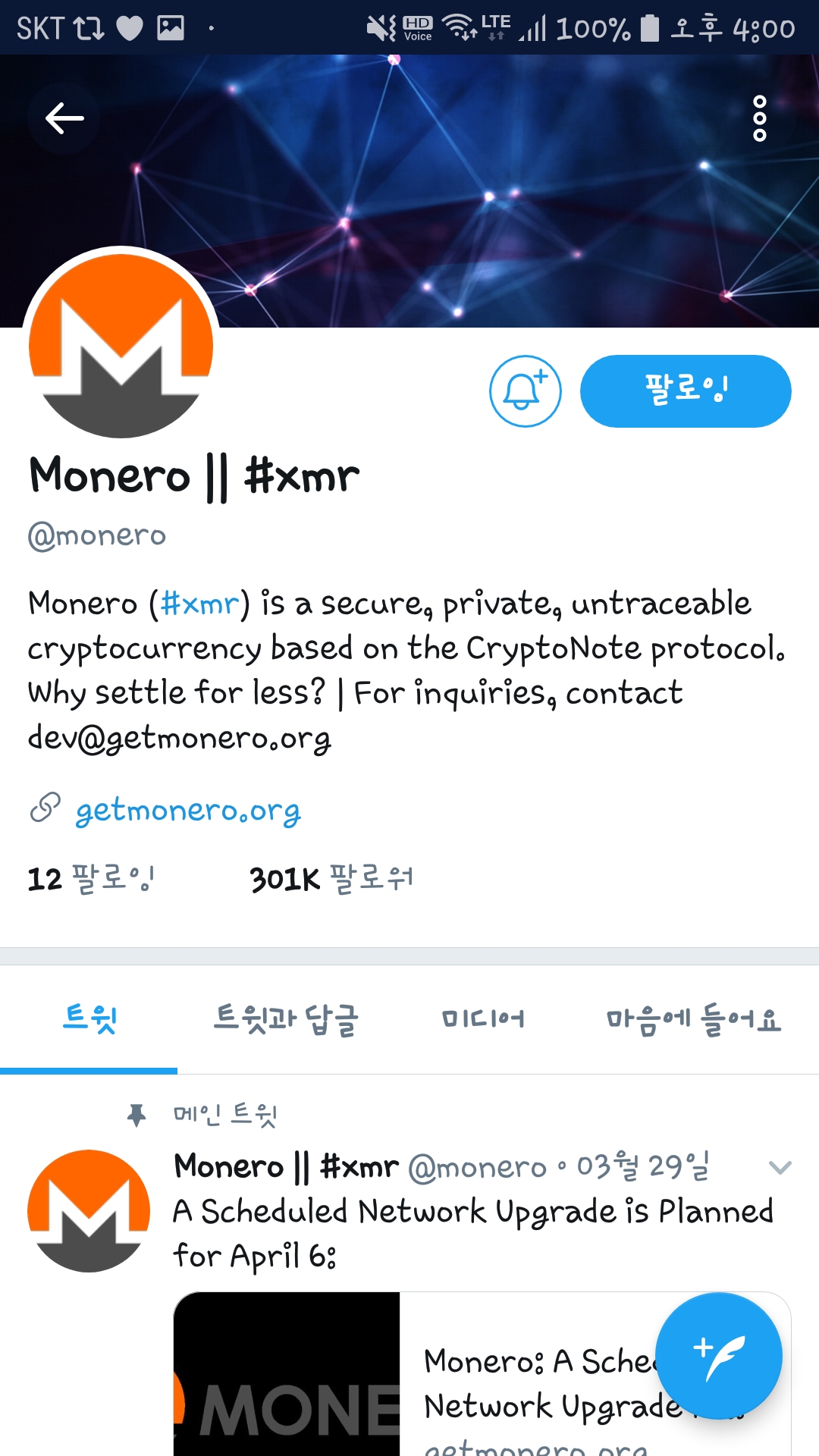Tap the avatar next to the pinned tweet

pos(89,1211)
